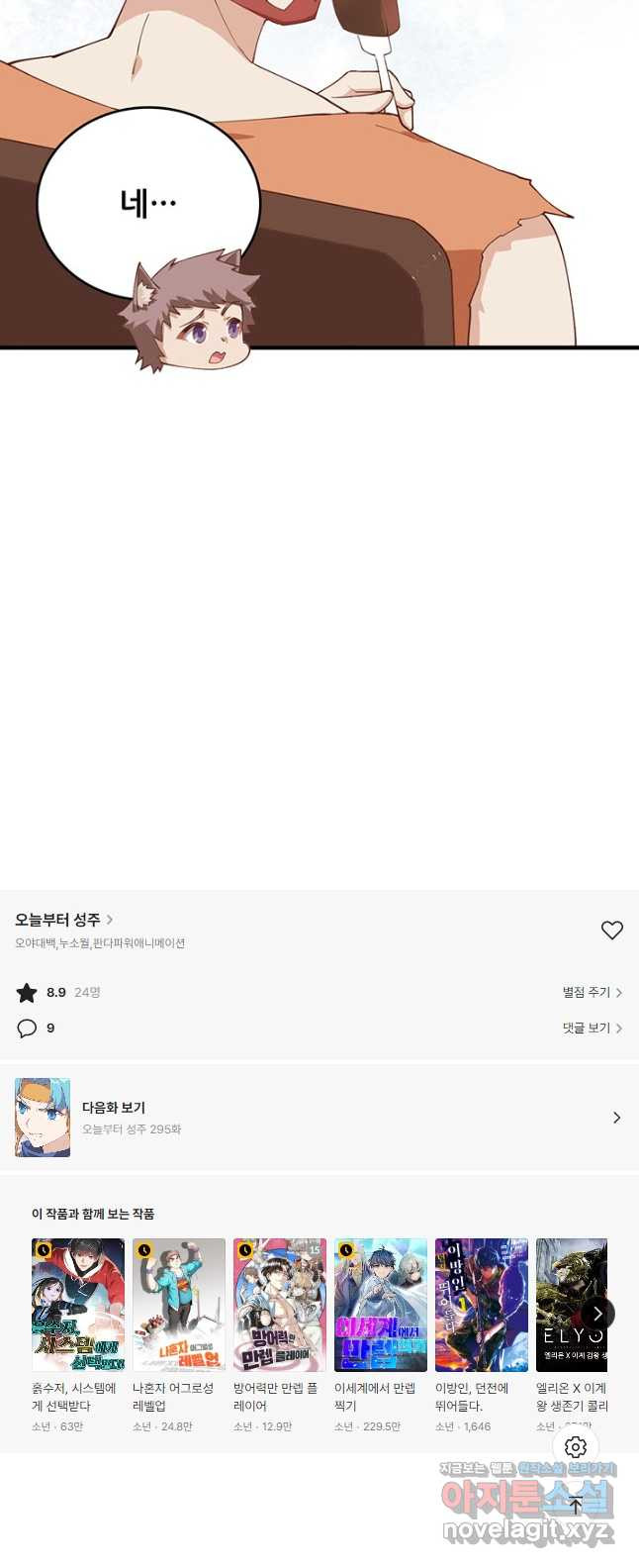Open 이세계에서 만렙 찍기 thumbnail
Screen dimensions: 639x1568
381,1305
